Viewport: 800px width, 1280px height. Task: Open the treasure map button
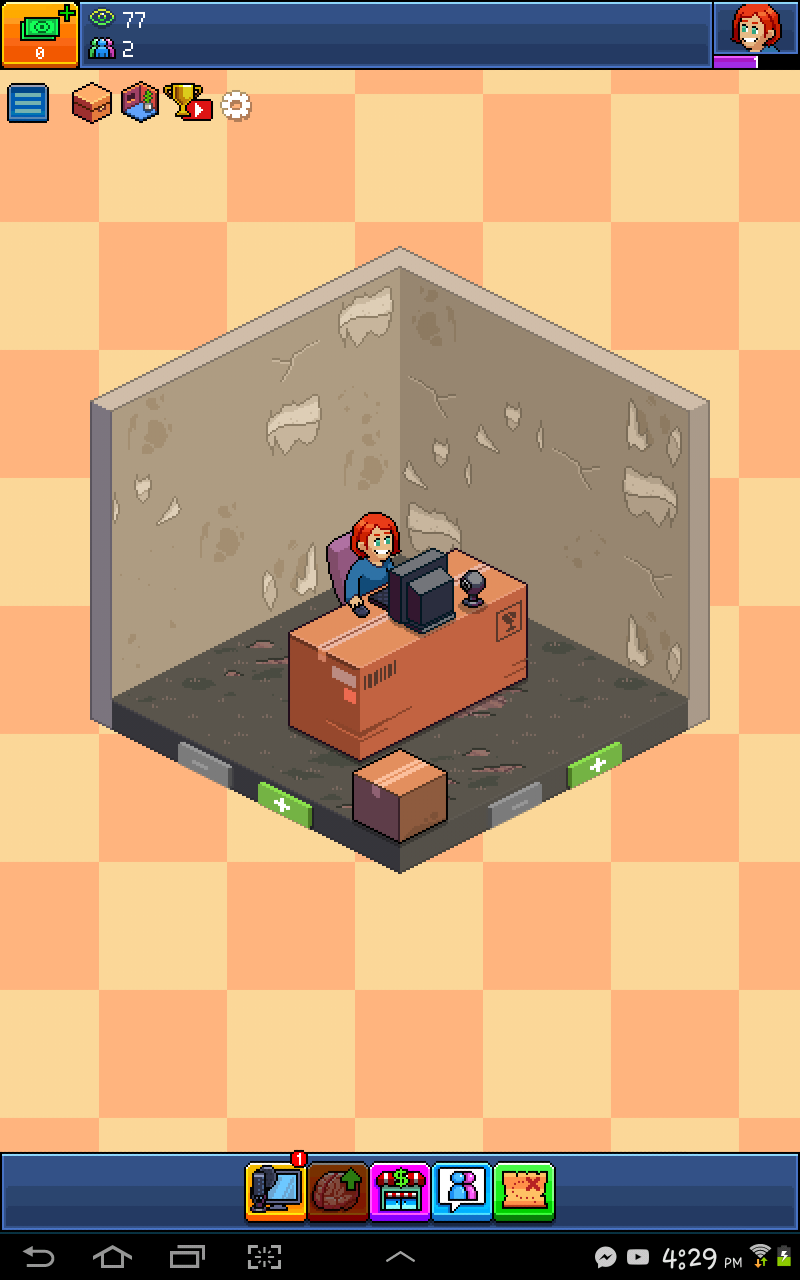coord(523,1191)
